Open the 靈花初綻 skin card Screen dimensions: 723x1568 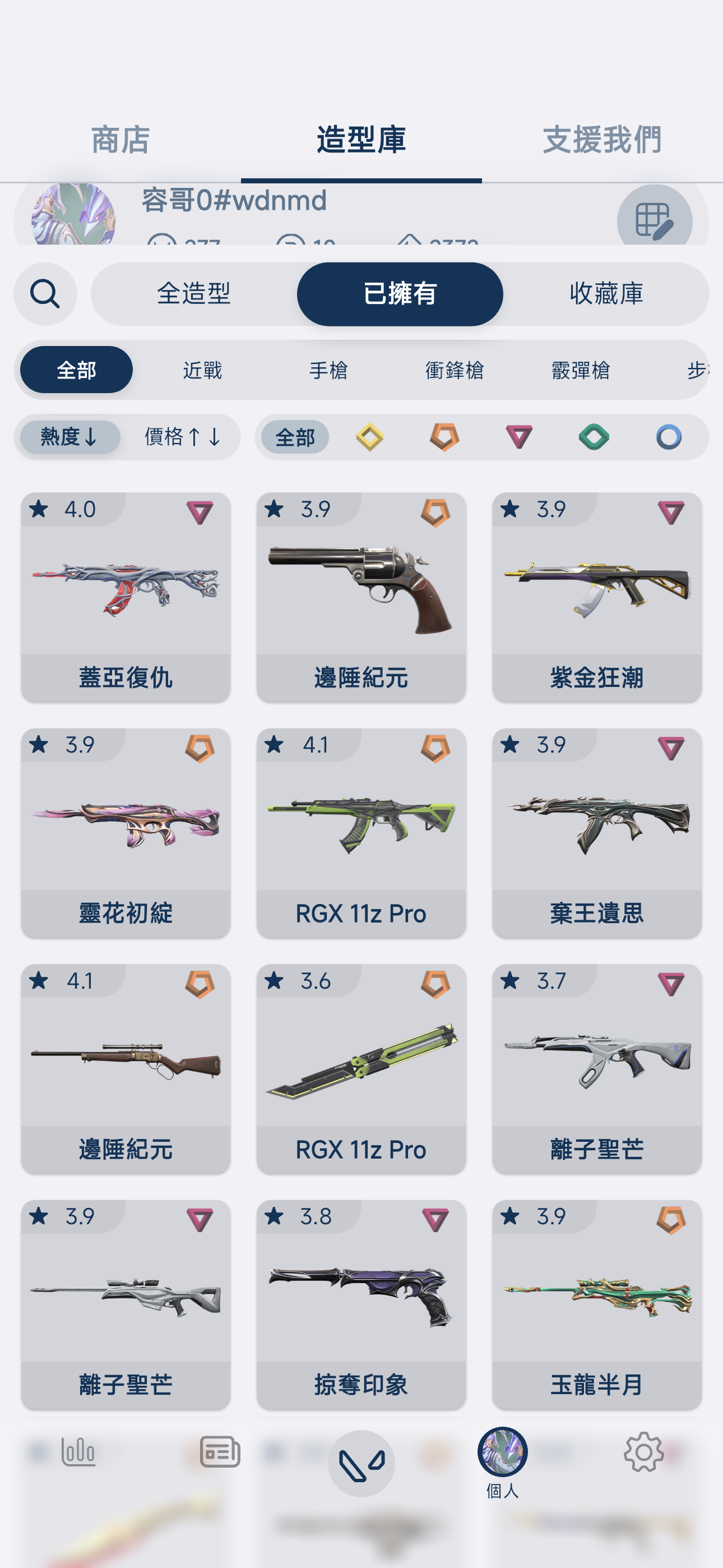[x=126, y=833]
